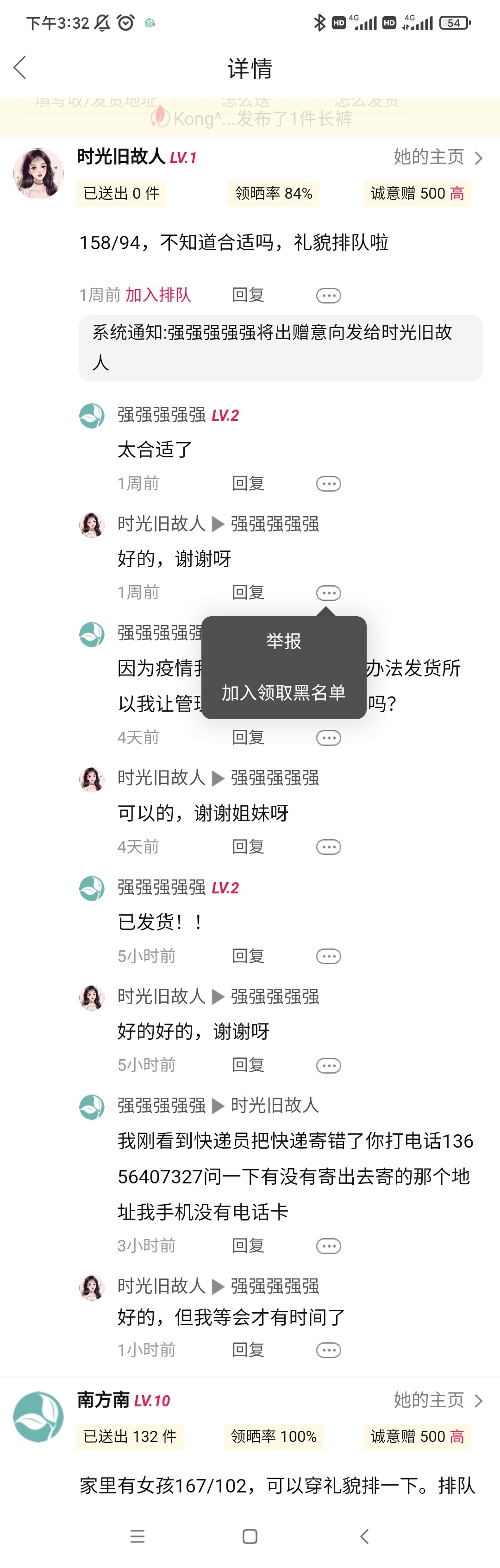The height and width of the screenshot is (1568, 500).
Task: Open more options for 太合适了 comment
Action: pos(328,484)
